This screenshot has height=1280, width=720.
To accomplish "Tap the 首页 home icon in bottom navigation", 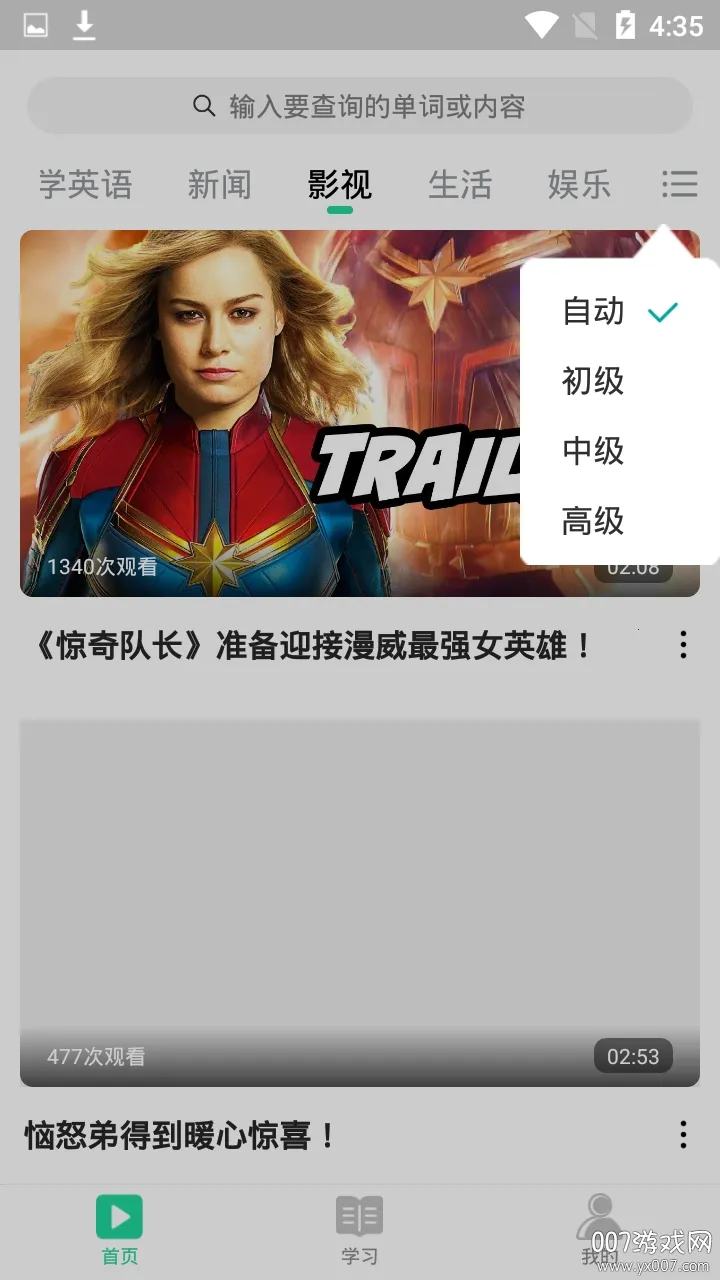I will tap(119, 1215).
